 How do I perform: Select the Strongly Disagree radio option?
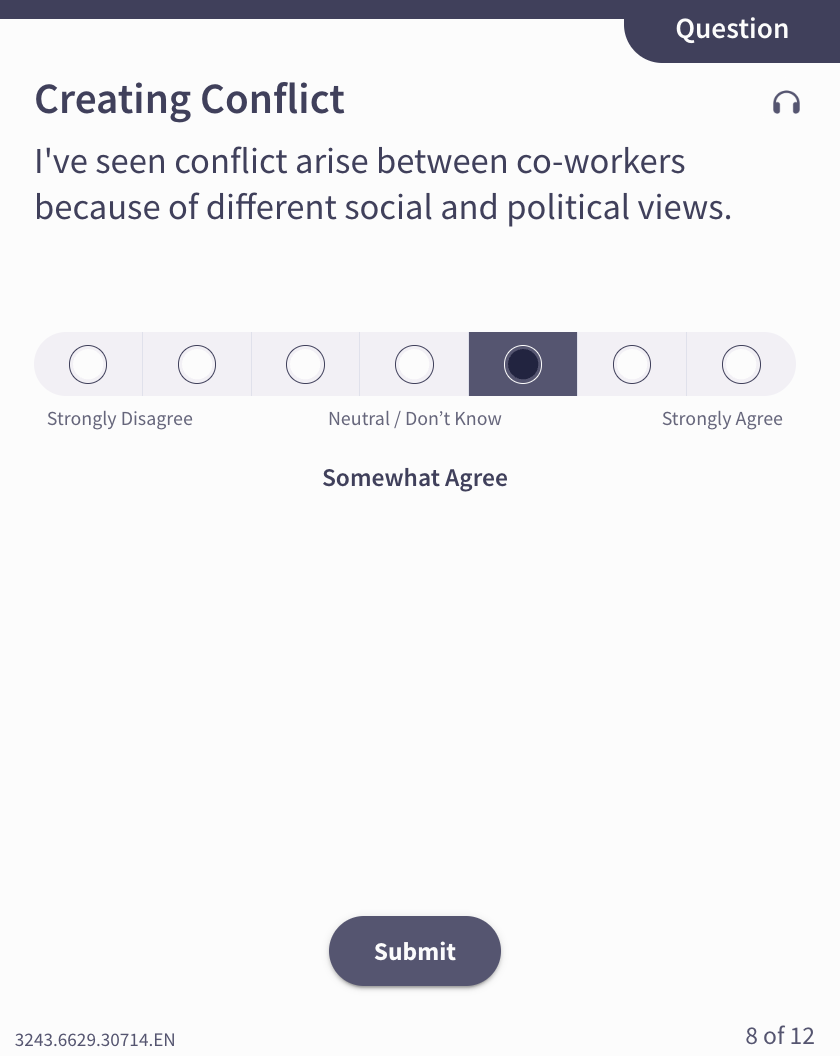click(x=88, y=365)
